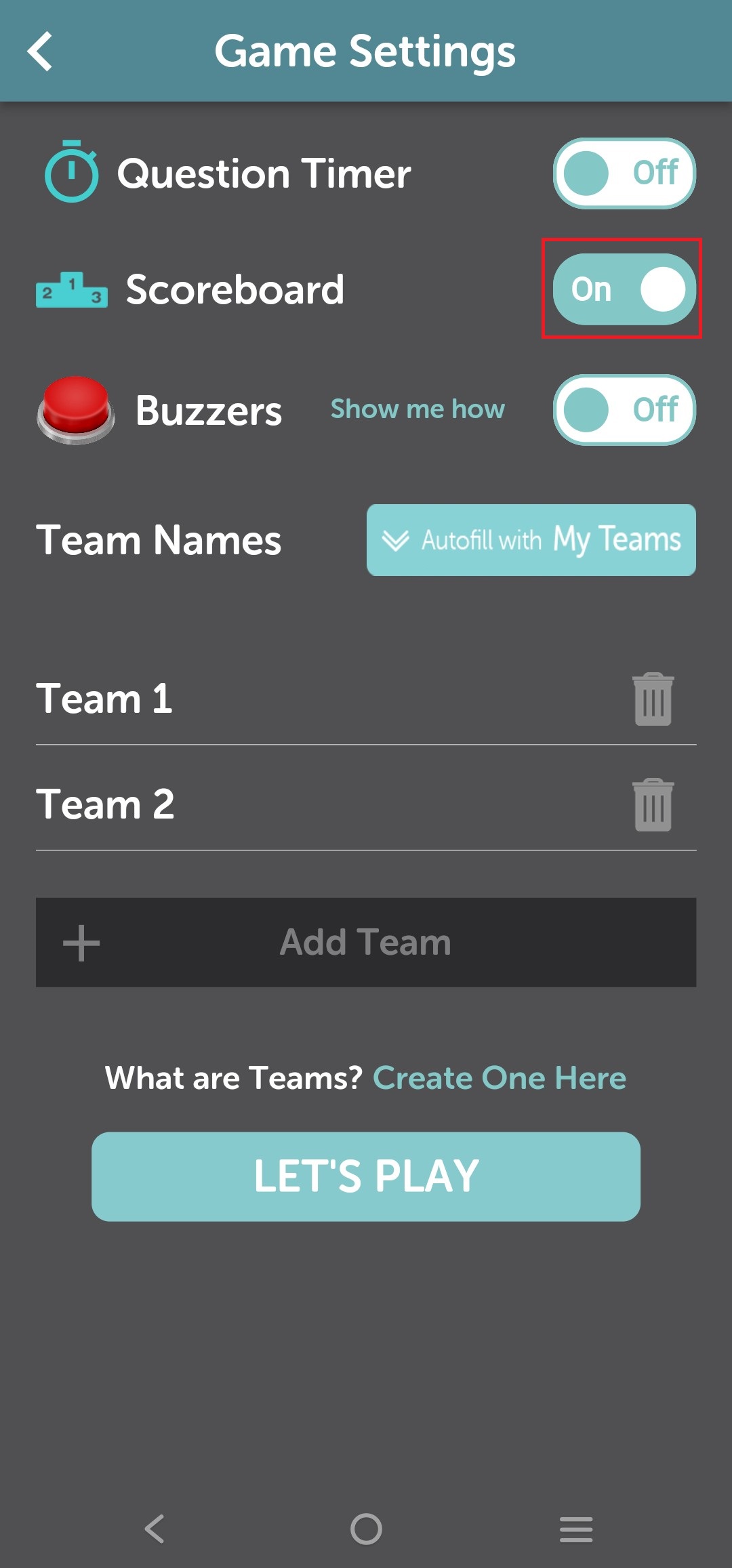Open the Show me how link
Viewport: 732px width, 1568px height.
(x=418, y=409)
